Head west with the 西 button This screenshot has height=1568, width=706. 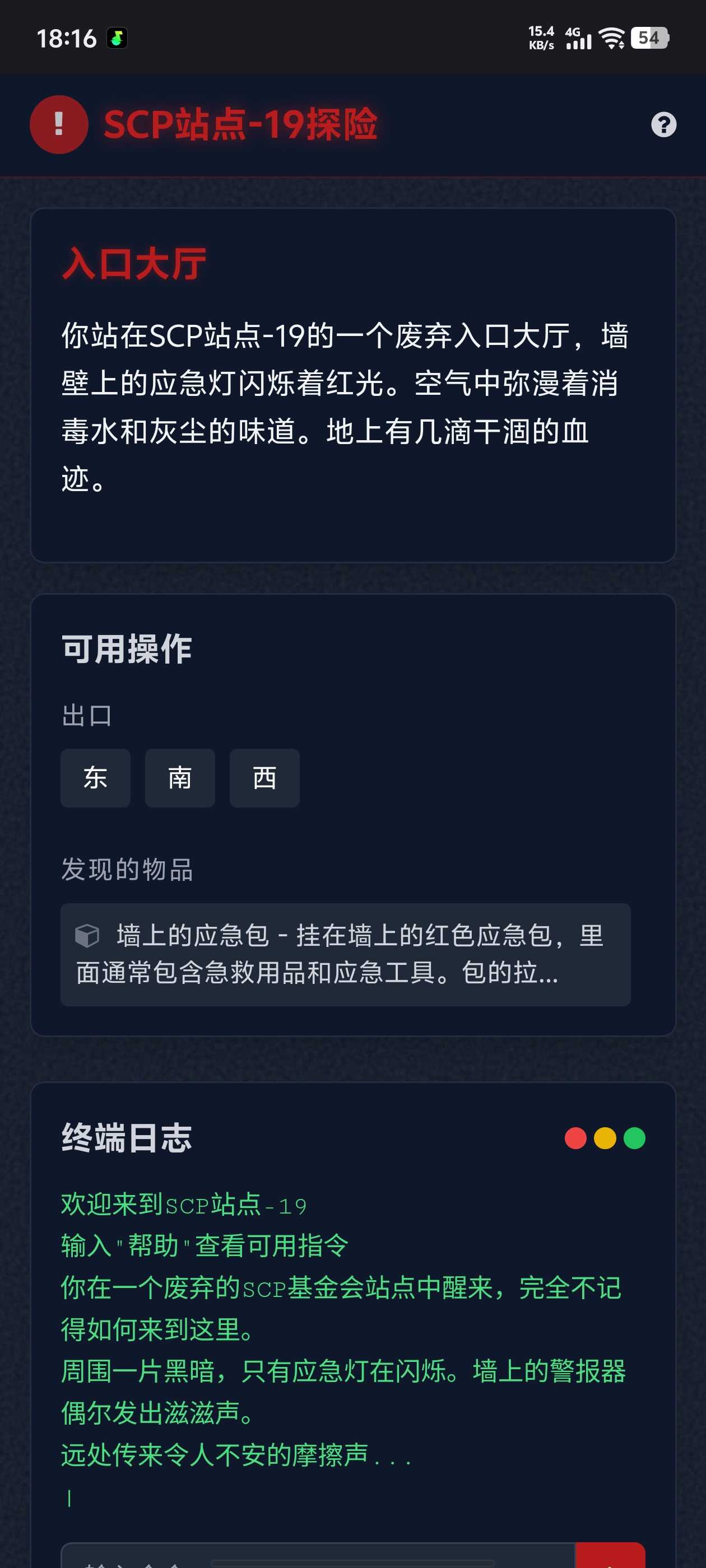tap(264, 778)
